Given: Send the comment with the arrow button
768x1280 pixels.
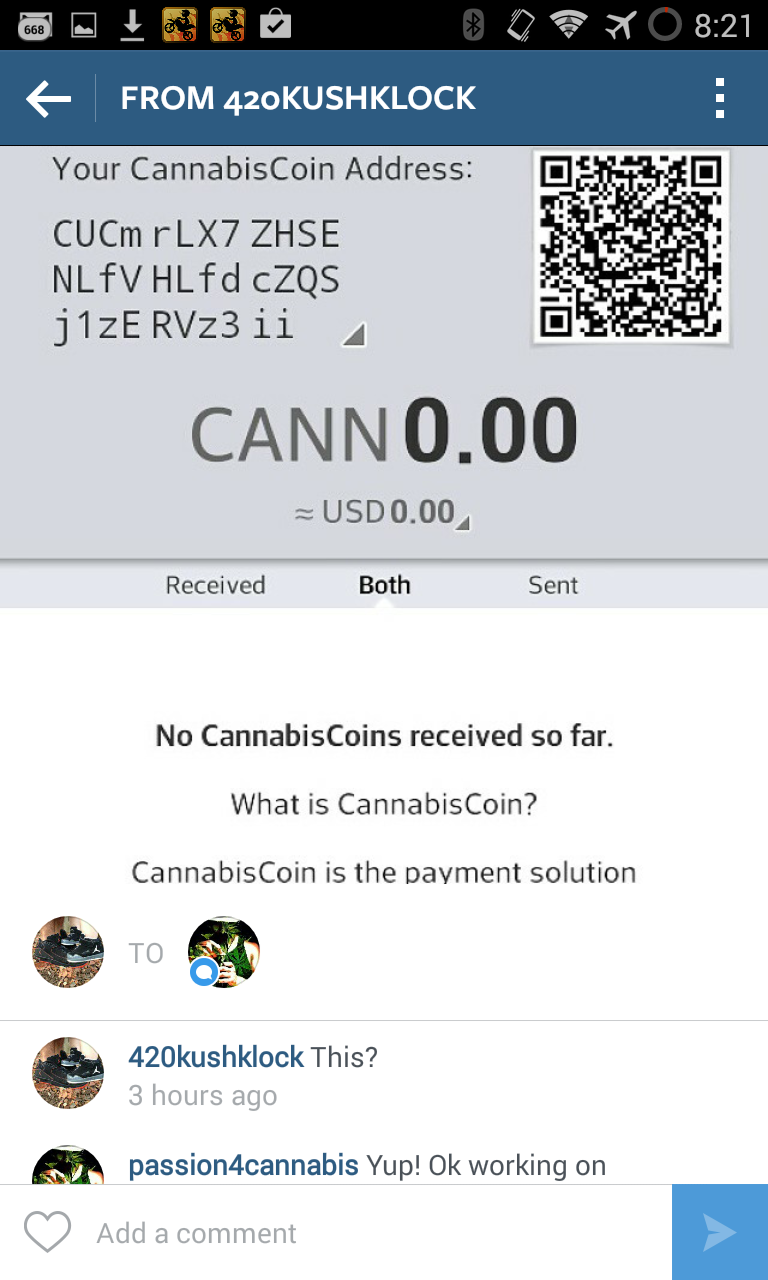Looking at the screenshot, I should [x=719, y=1232].
